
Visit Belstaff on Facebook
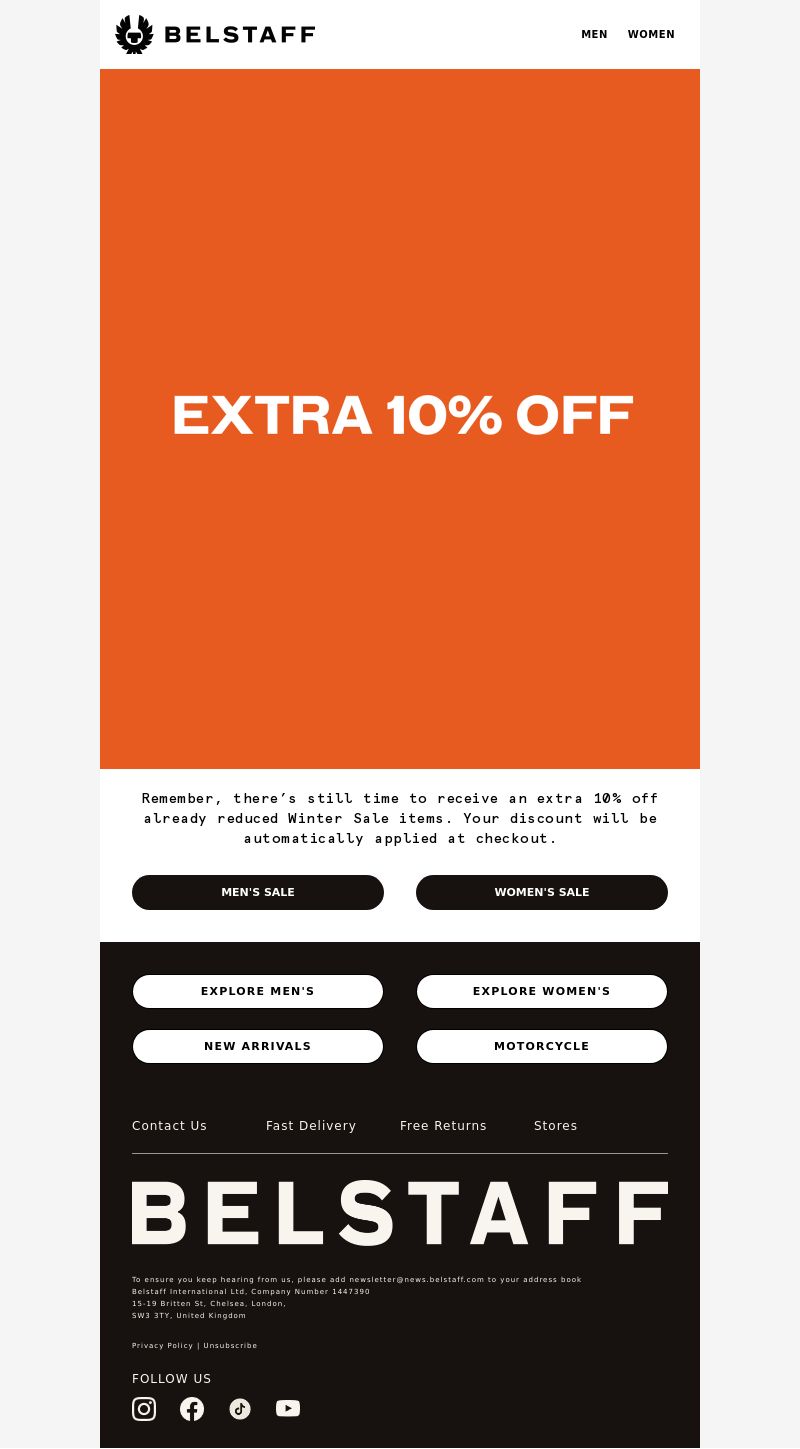coord(192,1409)
